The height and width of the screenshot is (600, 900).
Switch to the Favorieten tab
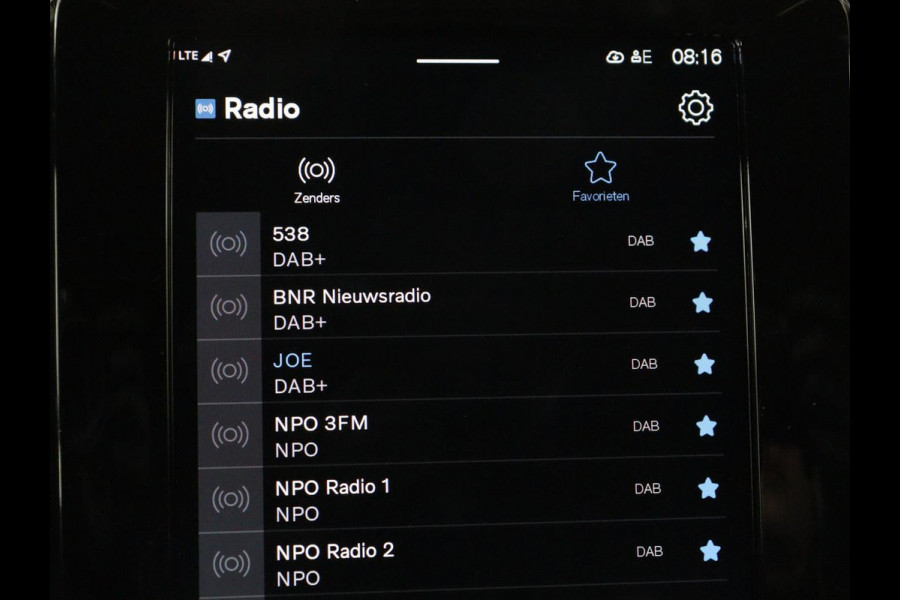pyautogui.click(x=600, y=177)
